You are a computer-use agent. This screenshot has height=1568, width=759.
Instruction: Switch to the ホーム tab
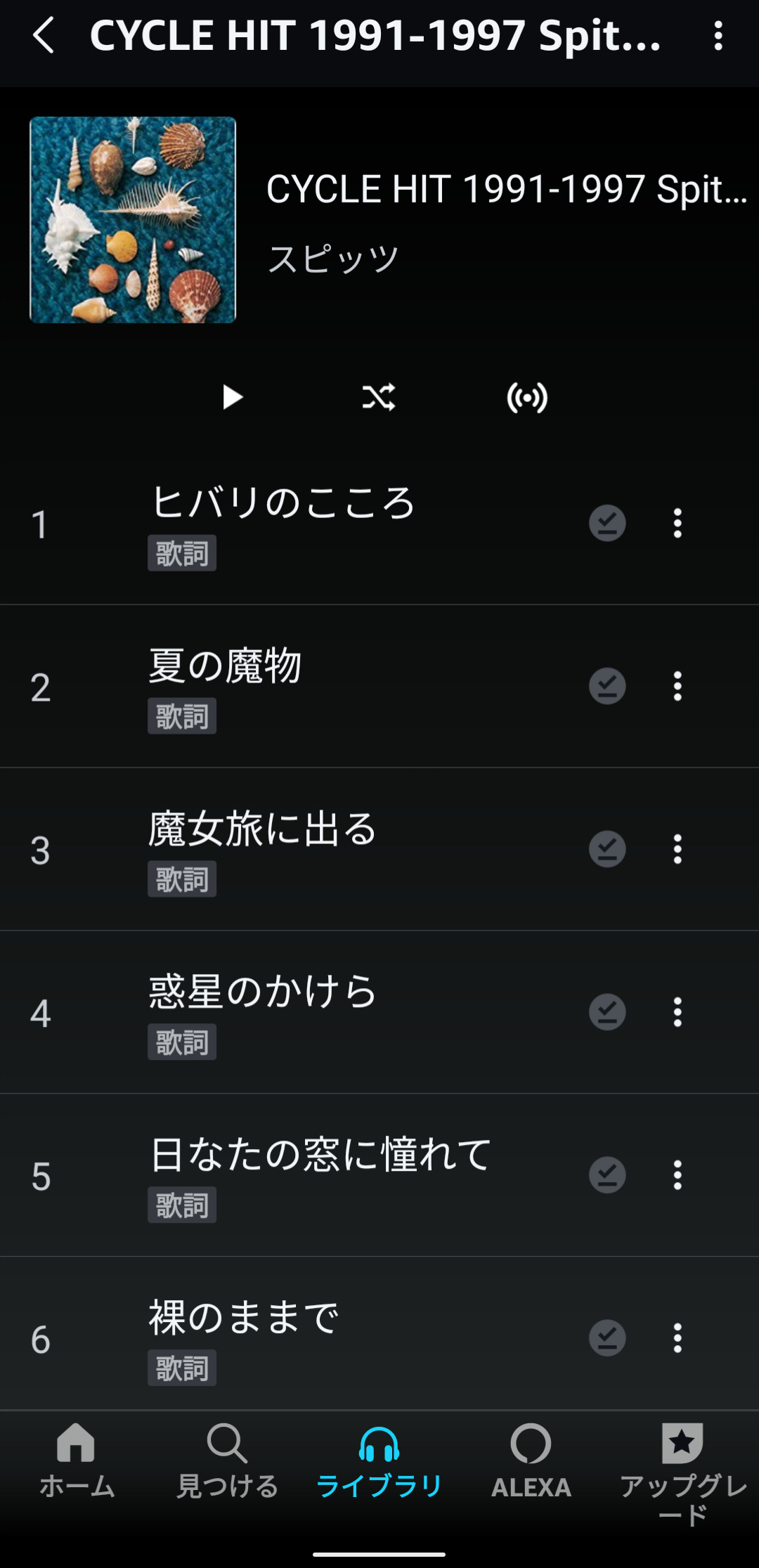tap(76, 1462)
